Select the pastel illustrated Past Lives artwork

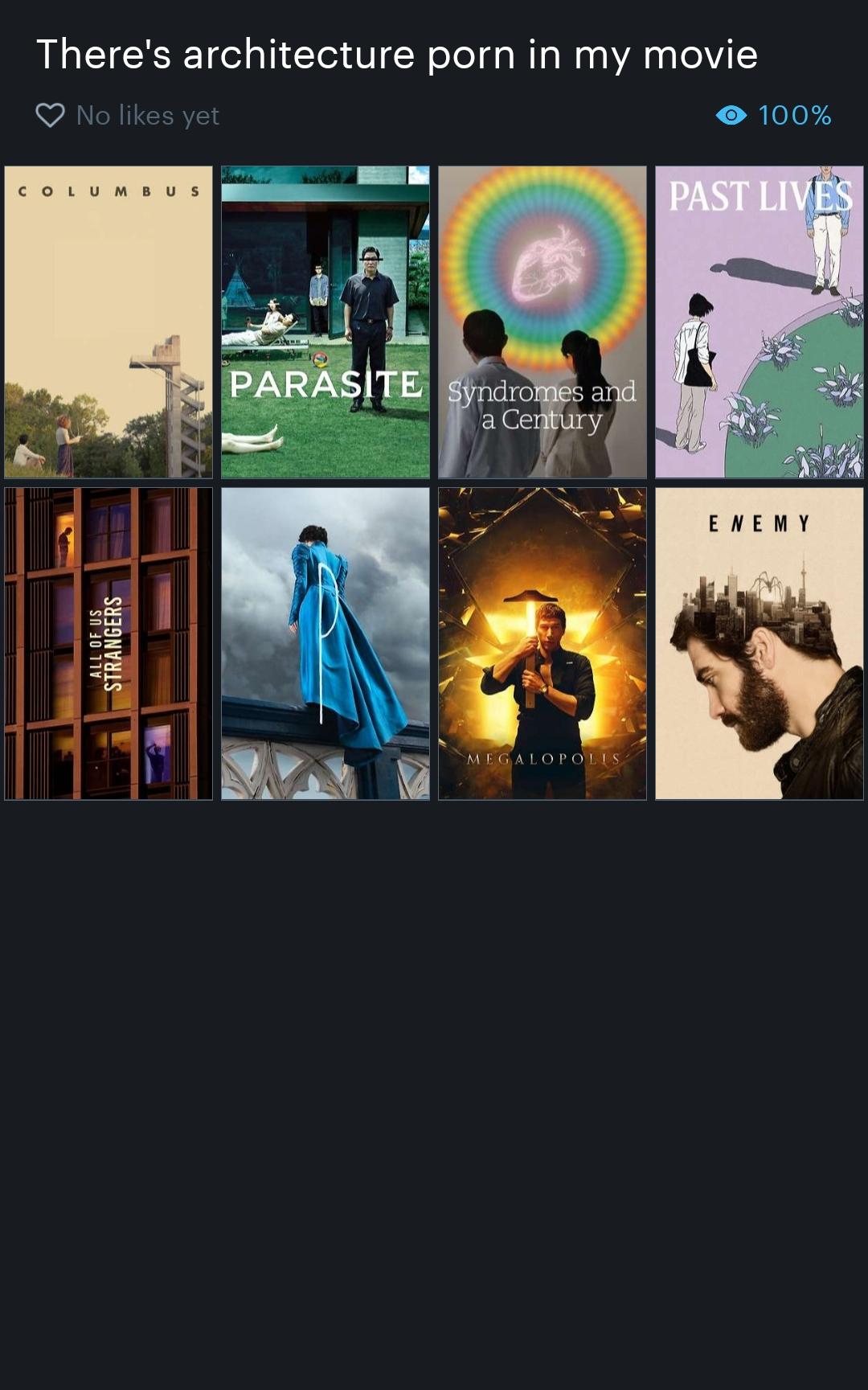759,318
